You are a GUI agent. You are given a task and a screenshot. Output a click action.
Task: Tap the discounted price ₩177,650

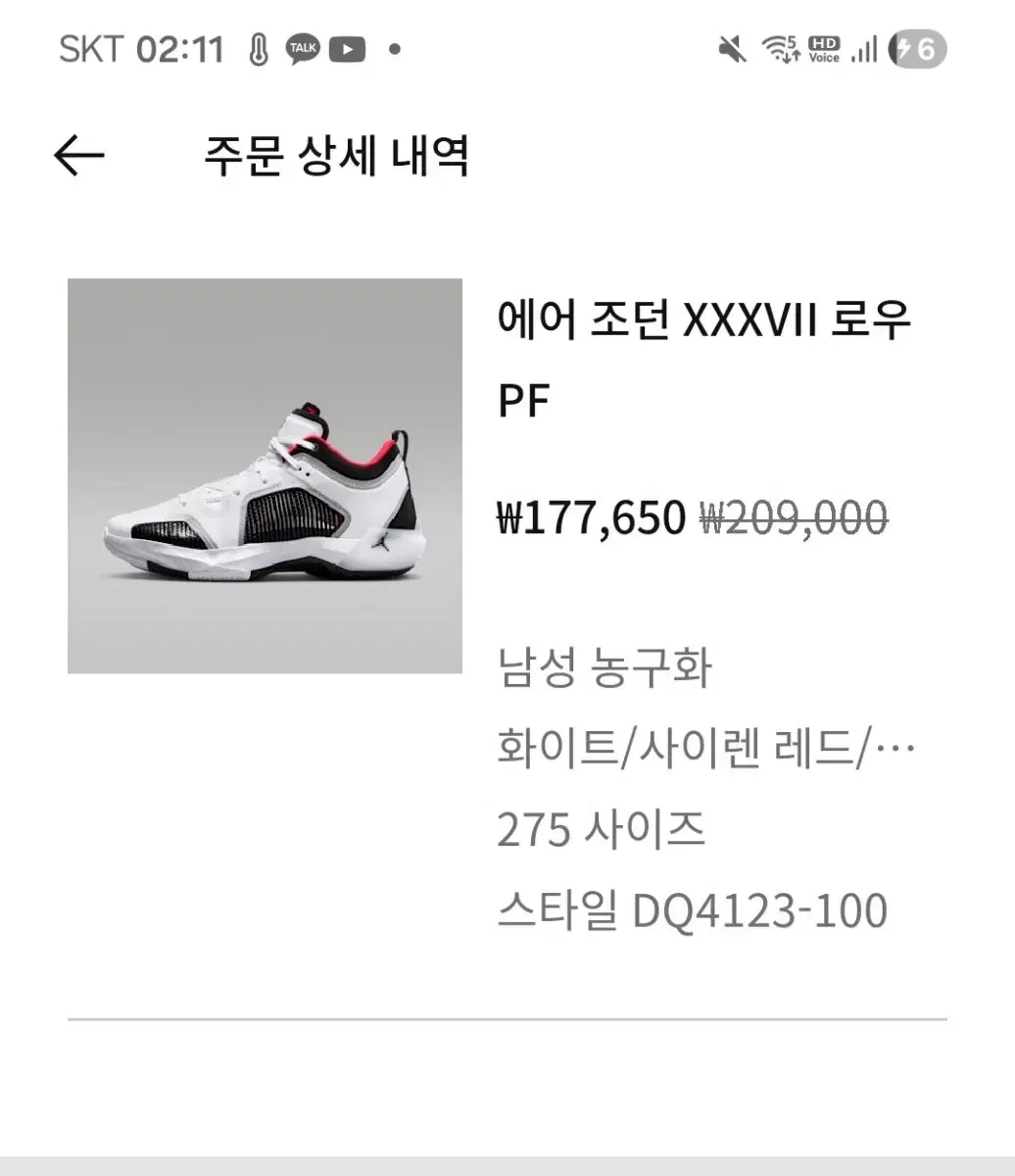click(589, 517)
